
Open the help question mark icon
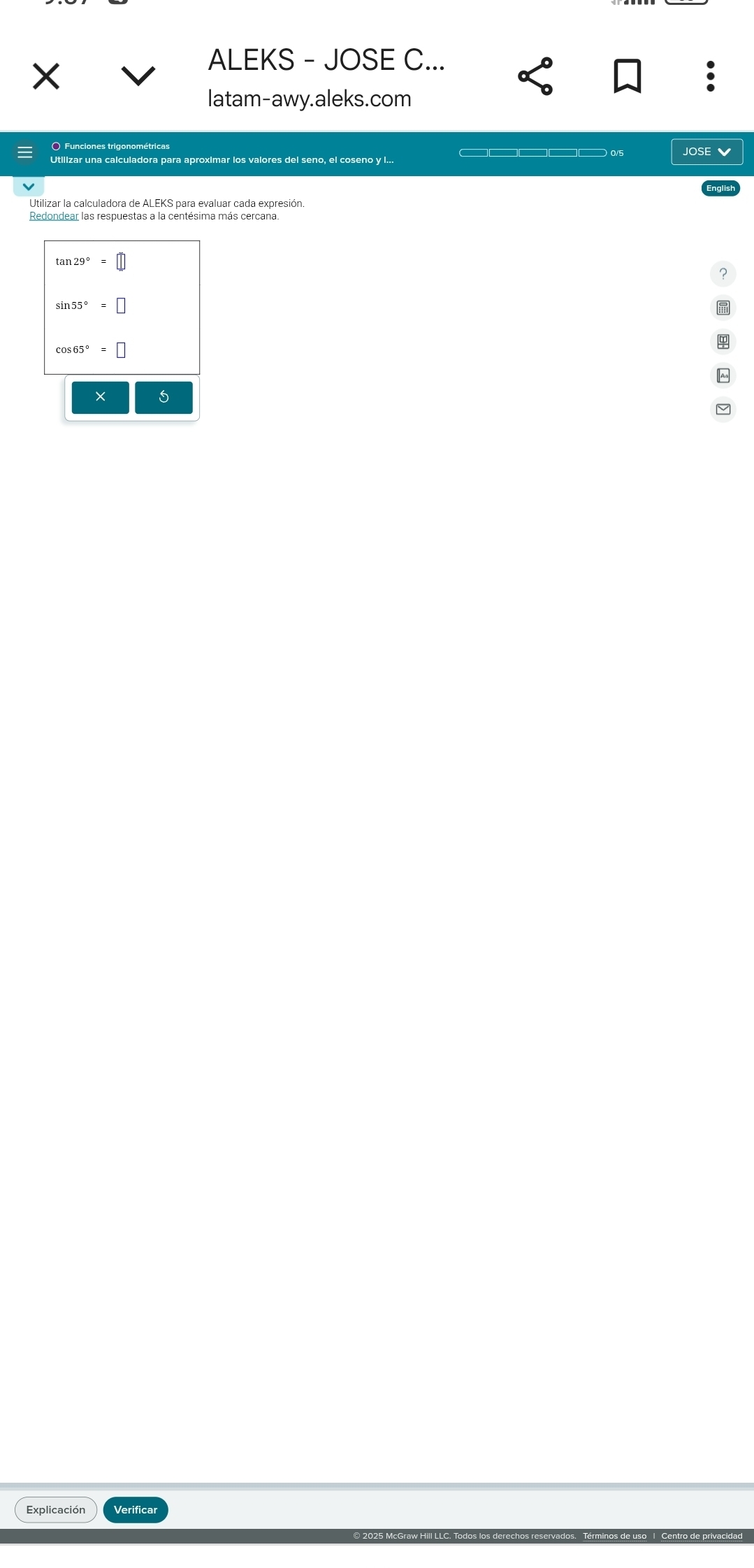[723, 274]
